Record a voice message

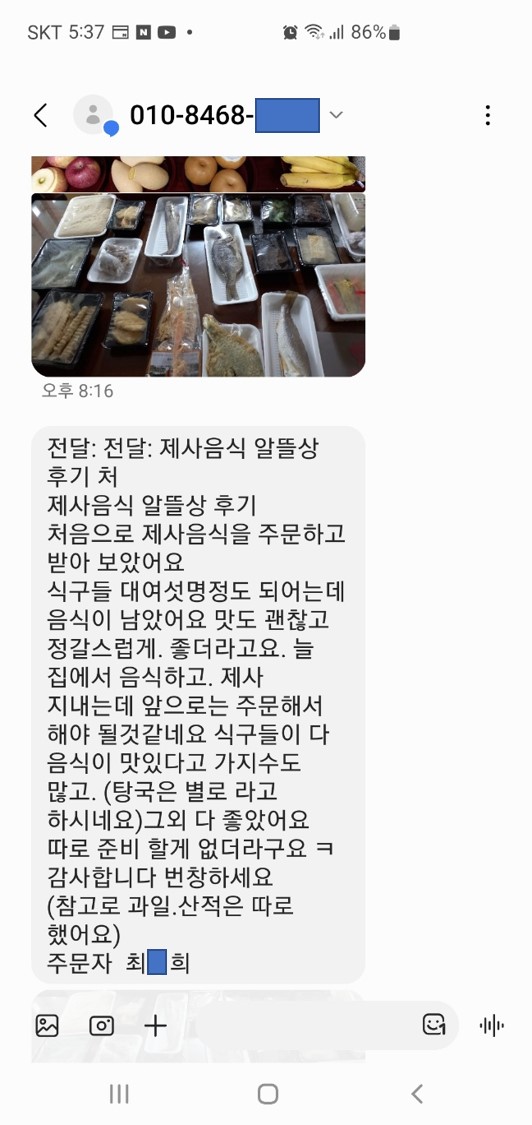coord(492,1026)
